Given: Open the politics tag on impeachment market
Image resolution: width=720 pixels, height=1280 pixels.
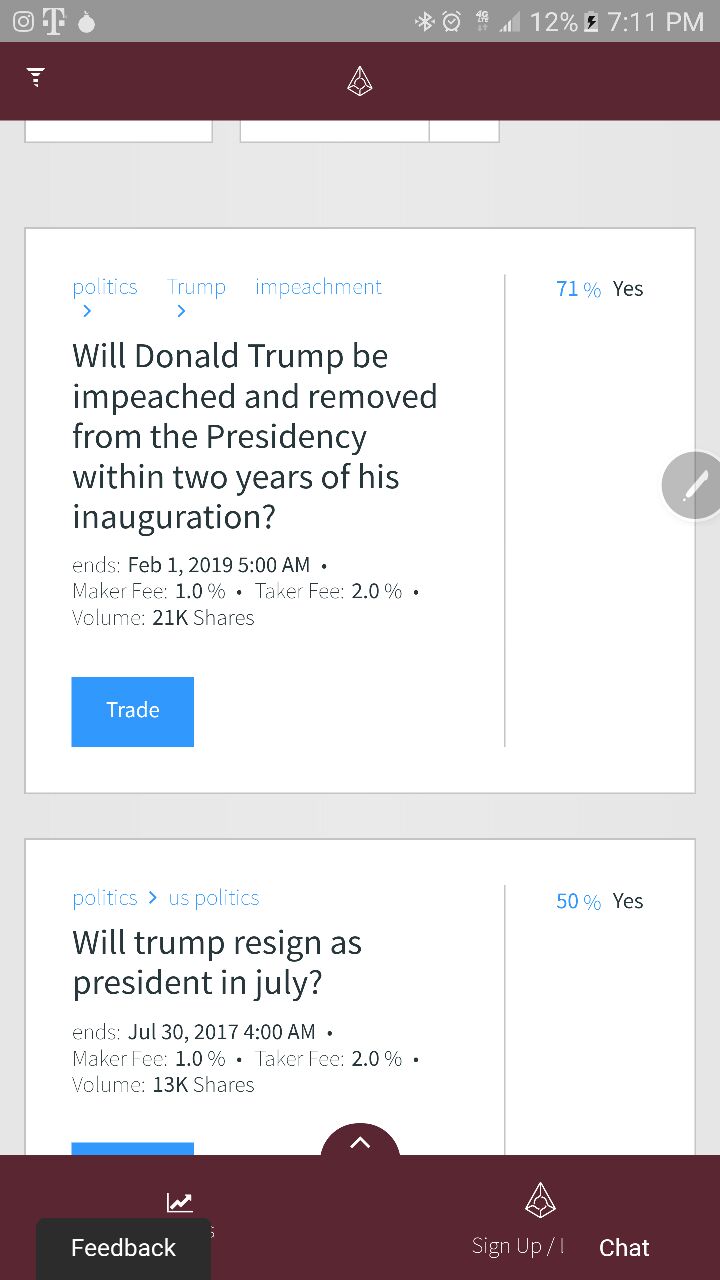Looking at the screenshot, I should coord(105,287).
